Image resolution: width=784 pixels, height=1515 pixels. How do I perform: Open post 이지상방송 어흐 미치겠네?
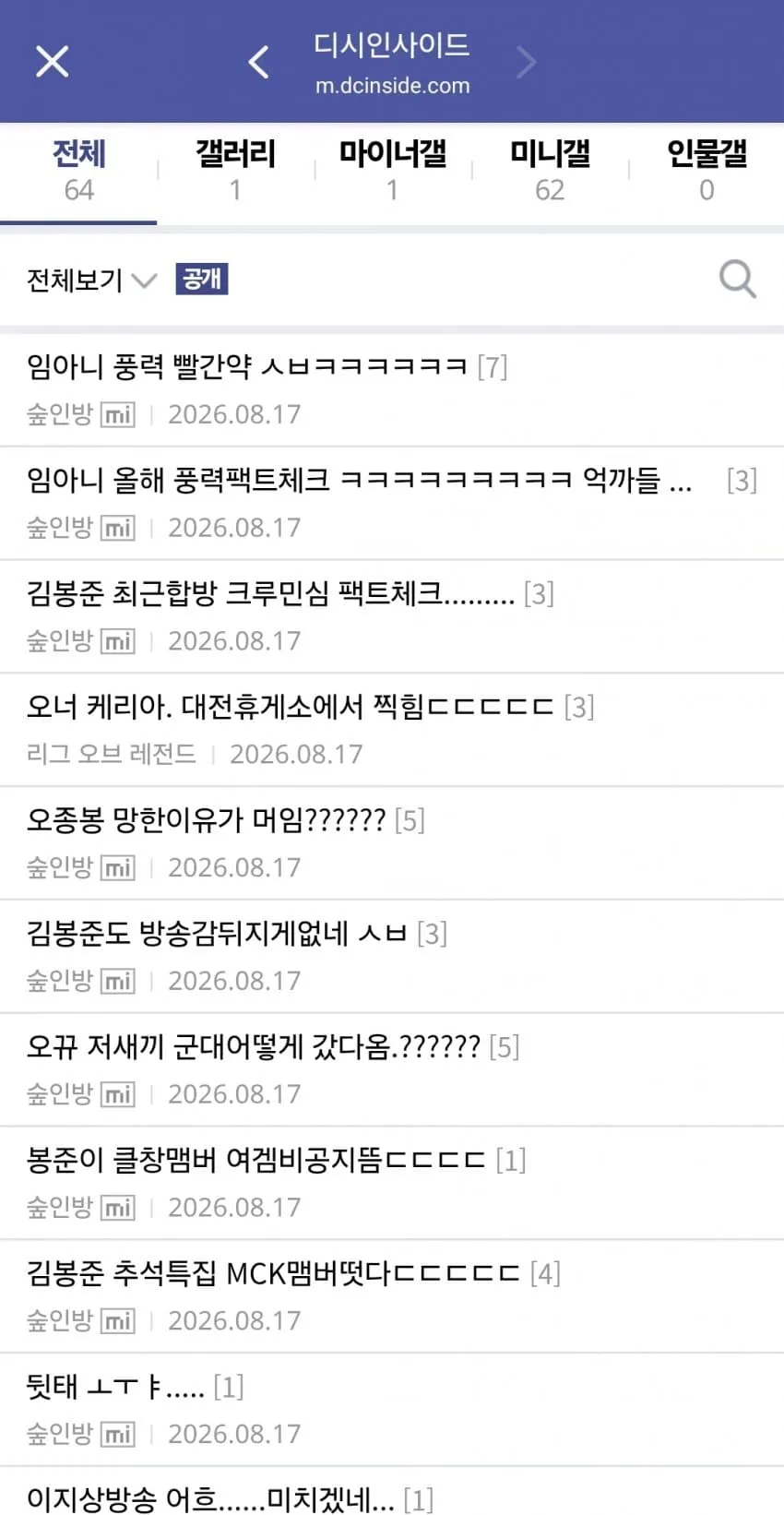(392, 1492)
